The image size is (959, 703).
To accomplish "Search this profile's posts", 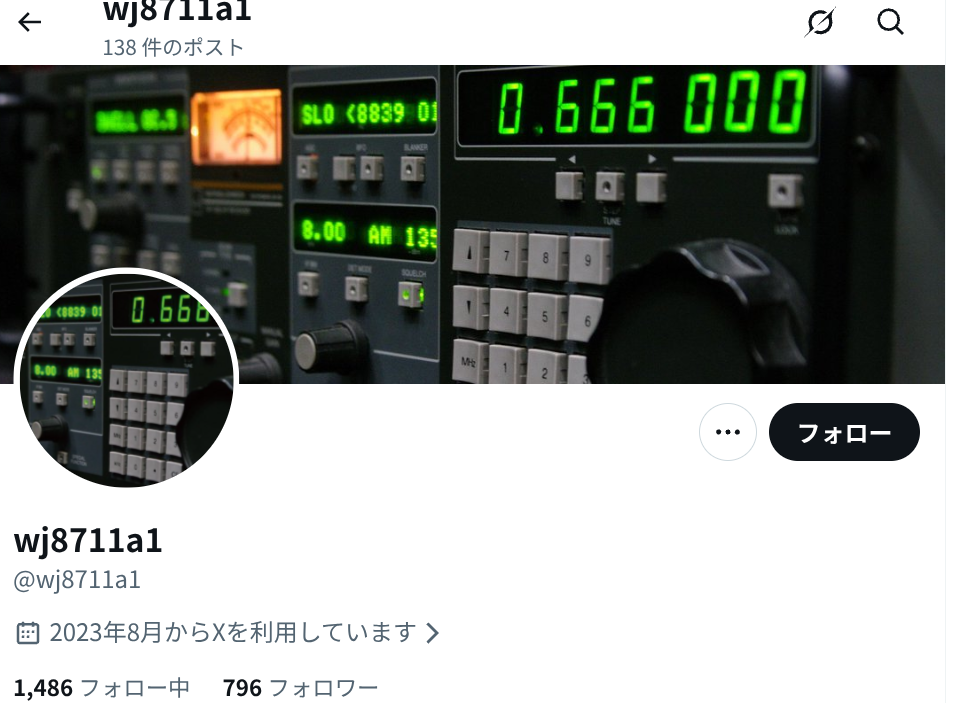I will [890, 22].
